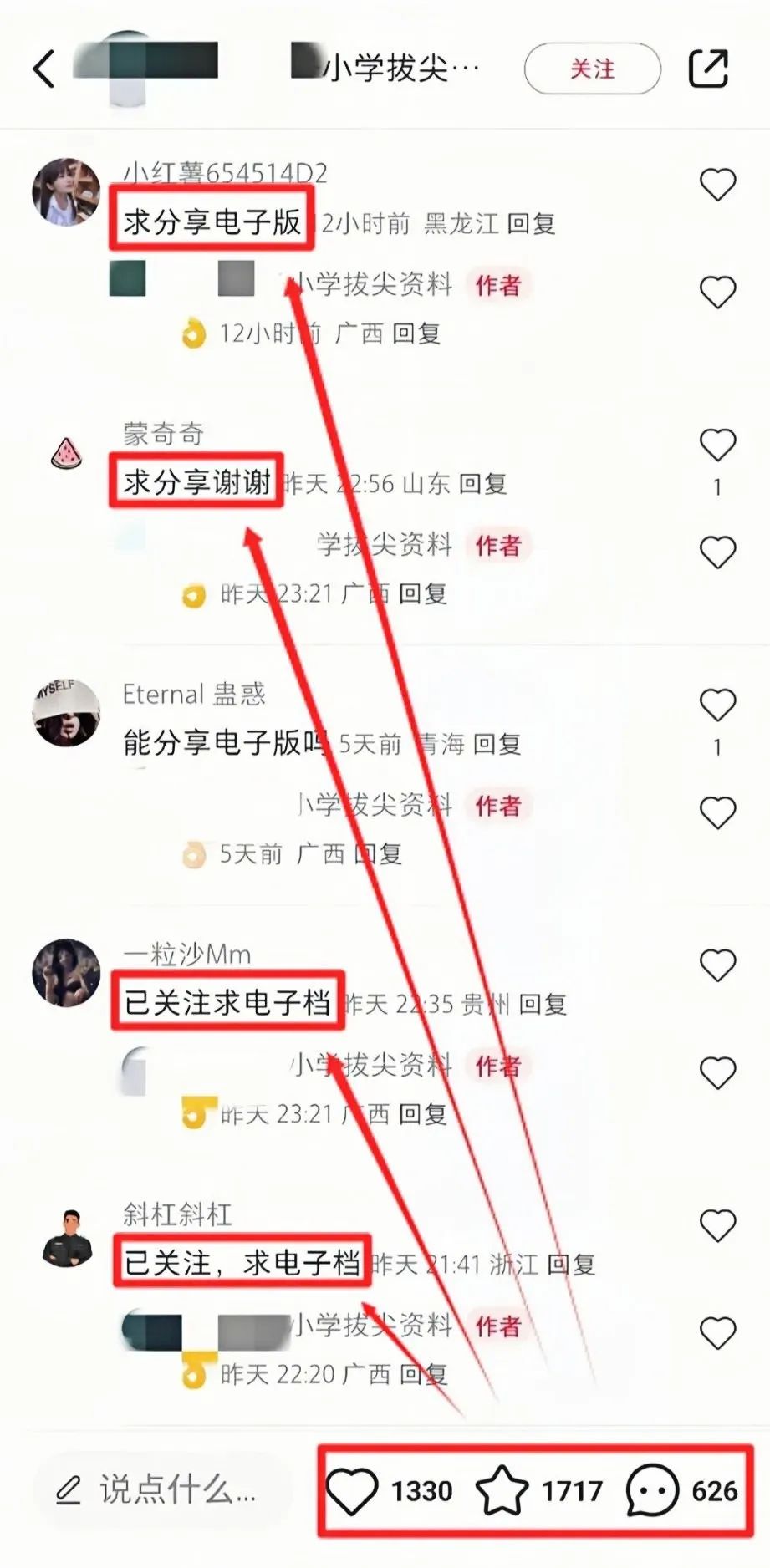The width and height of the screenshot is (770, 1568).
Task: Reply to 一粒沙Mm's comment 已关注求电子档
Action: pos(543,1004)
